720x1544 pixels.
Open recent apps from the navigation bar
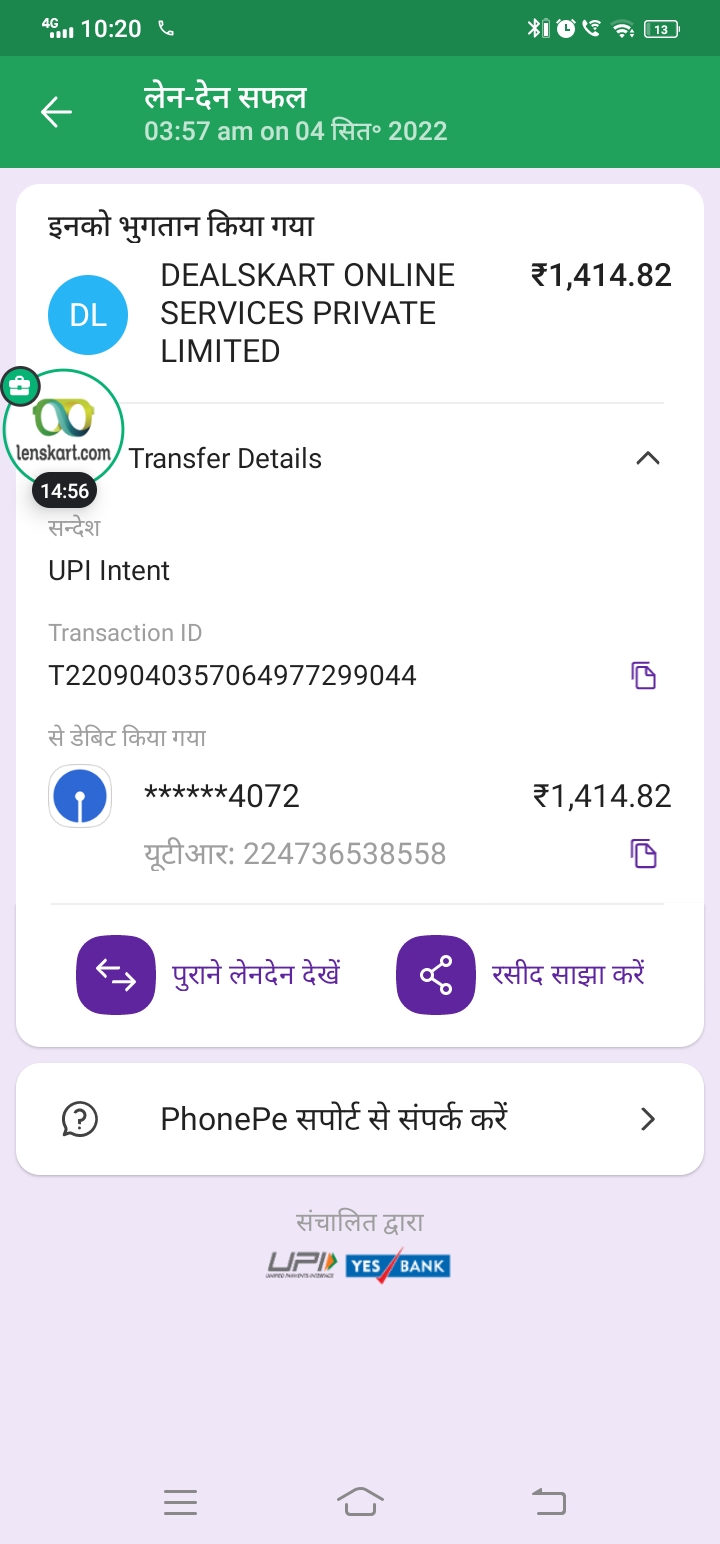(180, 1501)
